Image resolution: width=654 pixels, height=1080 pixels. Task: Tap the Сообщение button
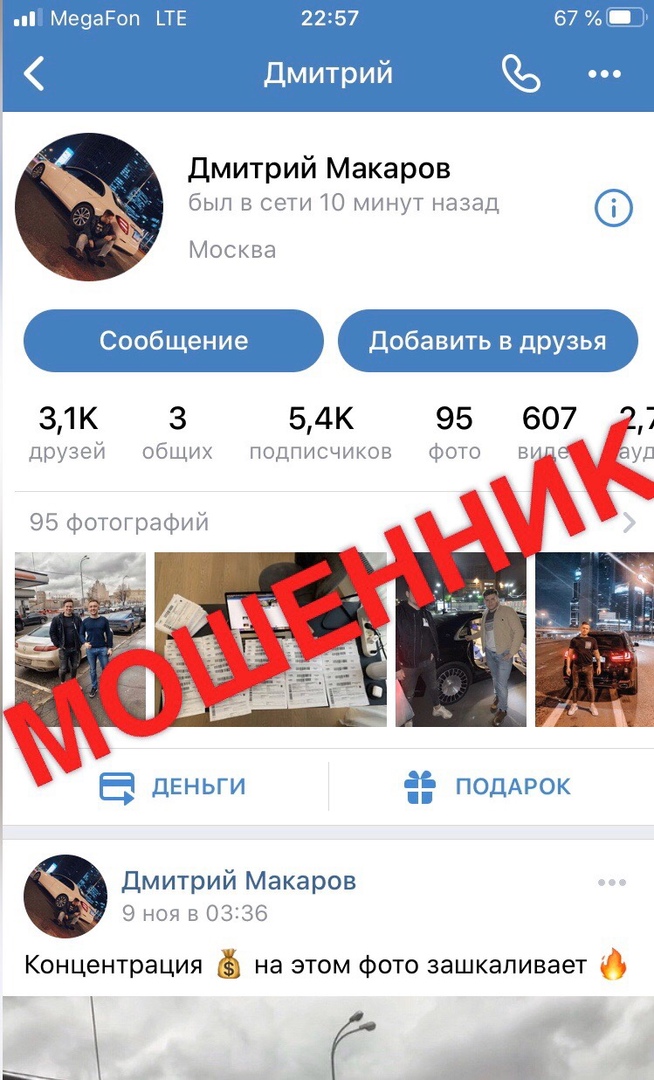[x=173, y=341]
